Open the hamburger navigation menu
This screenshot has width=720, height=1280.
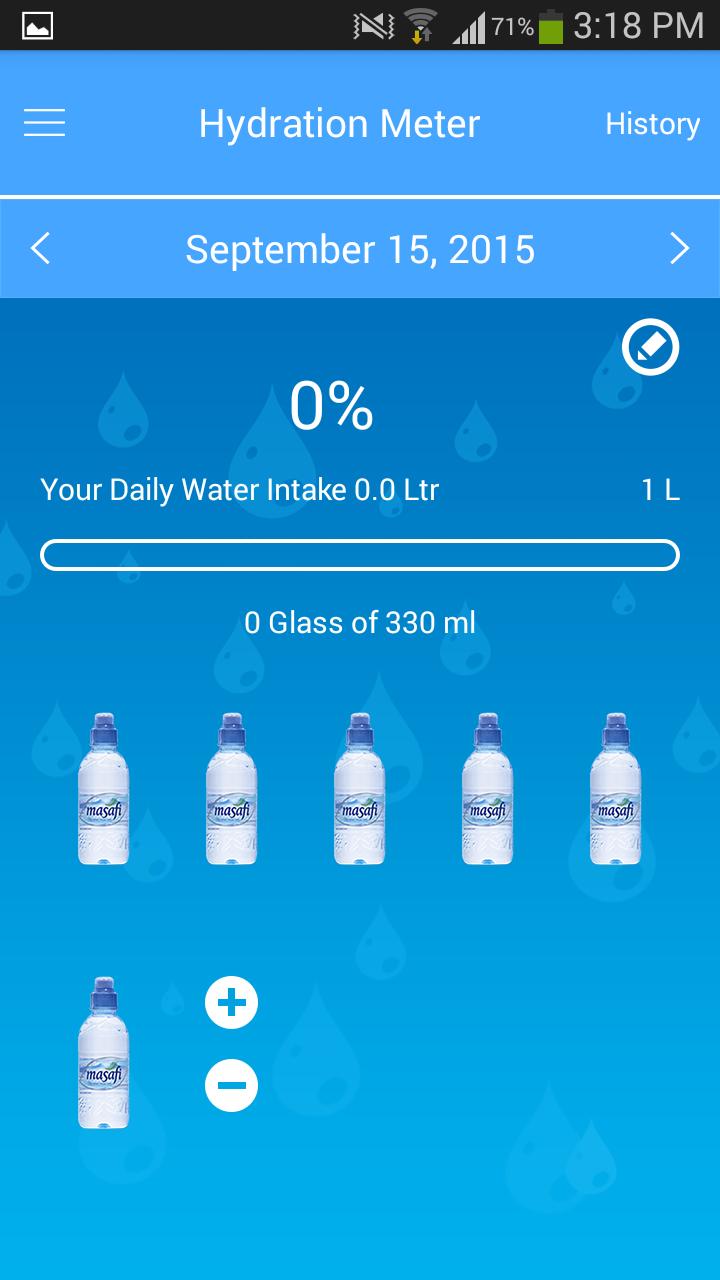pos(44,123)
